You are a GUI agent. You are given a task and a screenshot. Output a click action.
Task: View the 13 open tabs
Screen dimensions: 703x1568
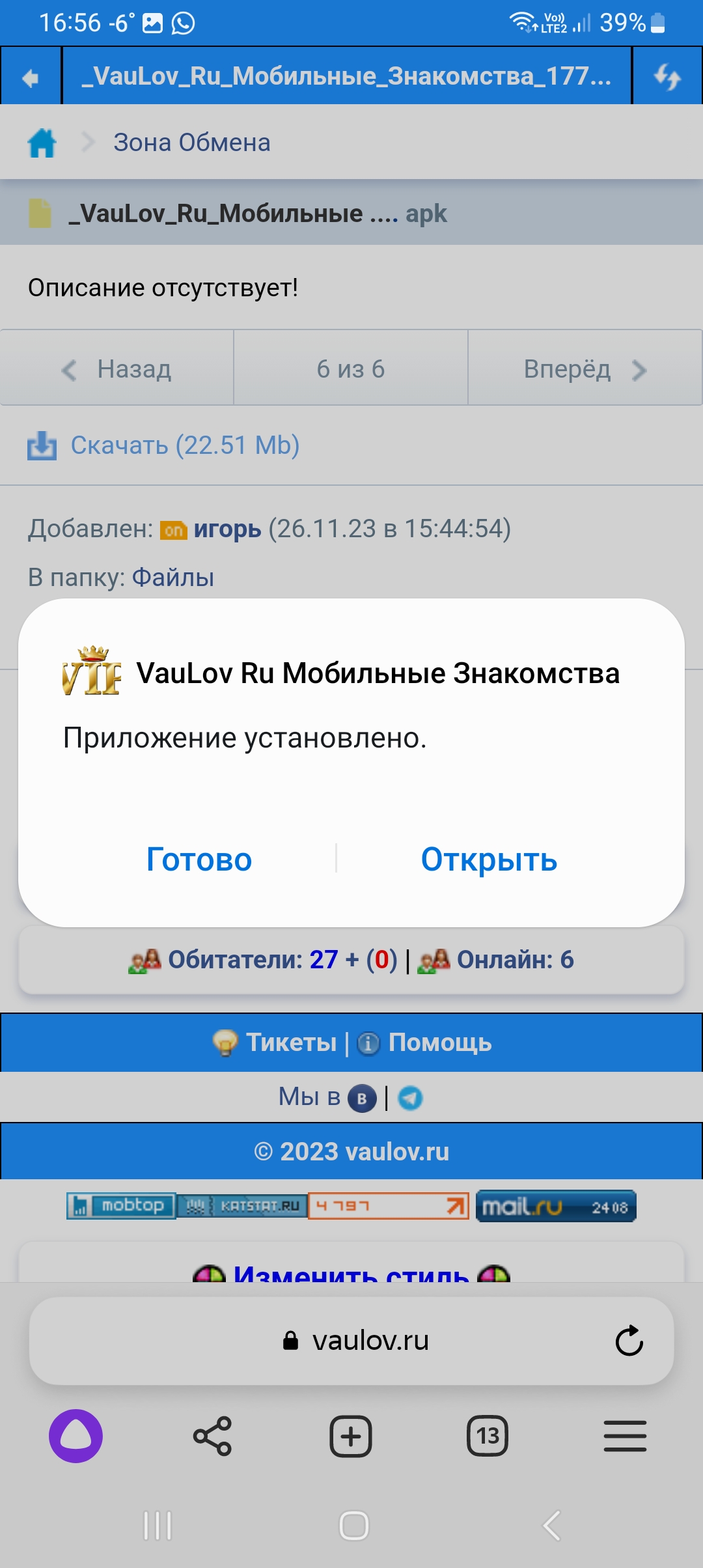point(488,1436)
